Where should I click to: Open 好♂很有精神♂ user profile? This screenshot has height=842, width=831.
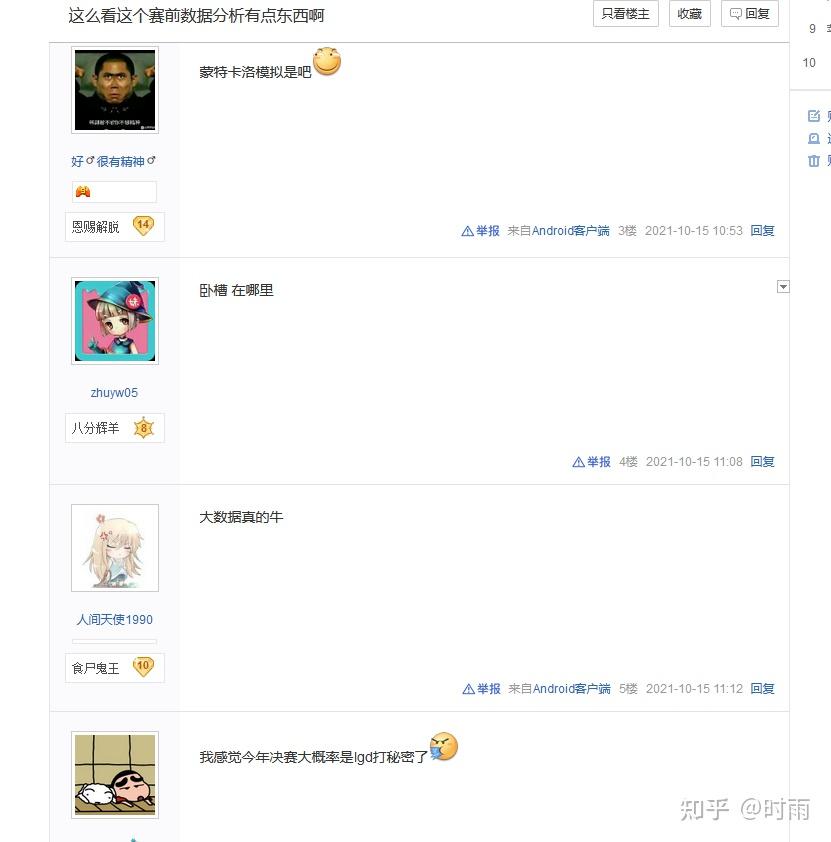114,161
